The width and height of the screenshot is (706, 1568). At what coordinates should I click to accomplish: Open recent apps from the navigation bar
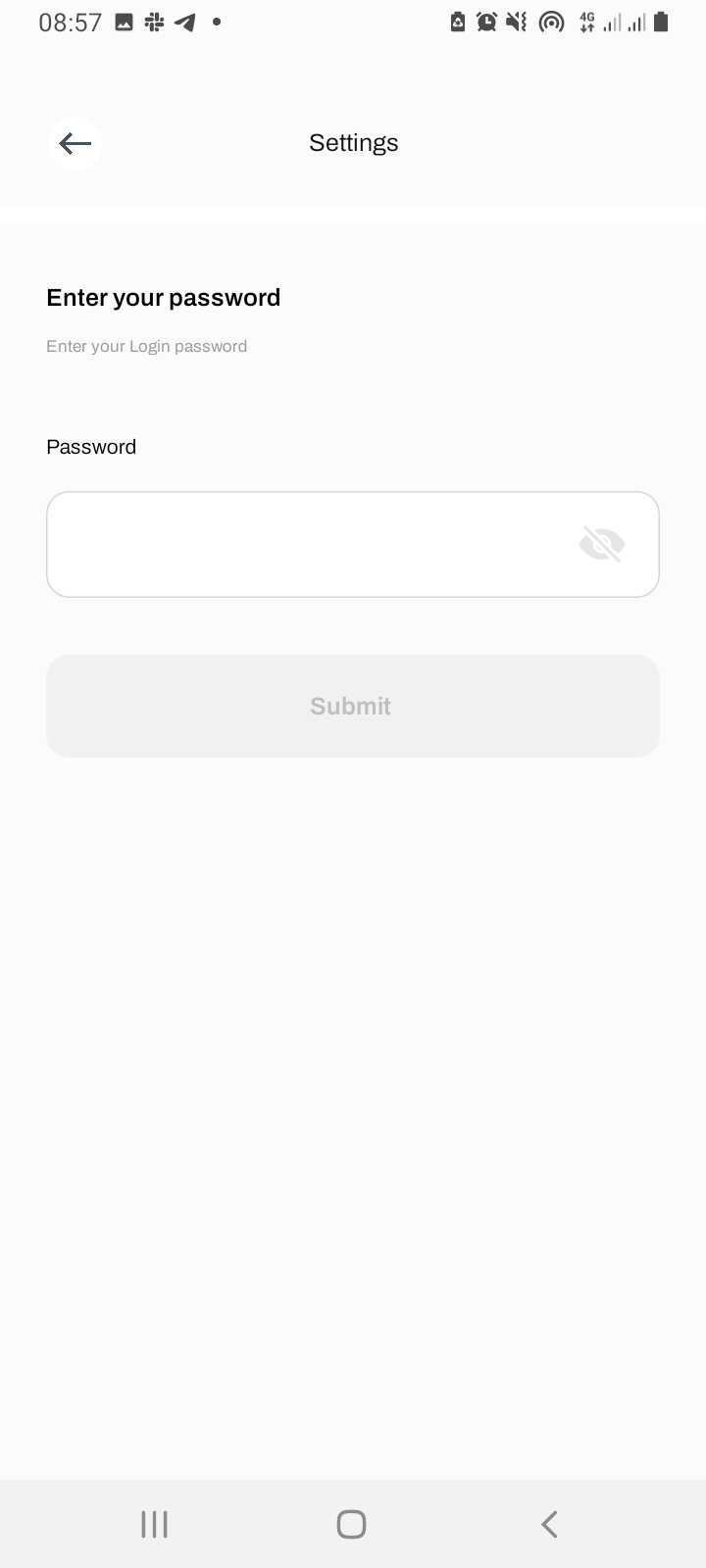click(155, 1524)
